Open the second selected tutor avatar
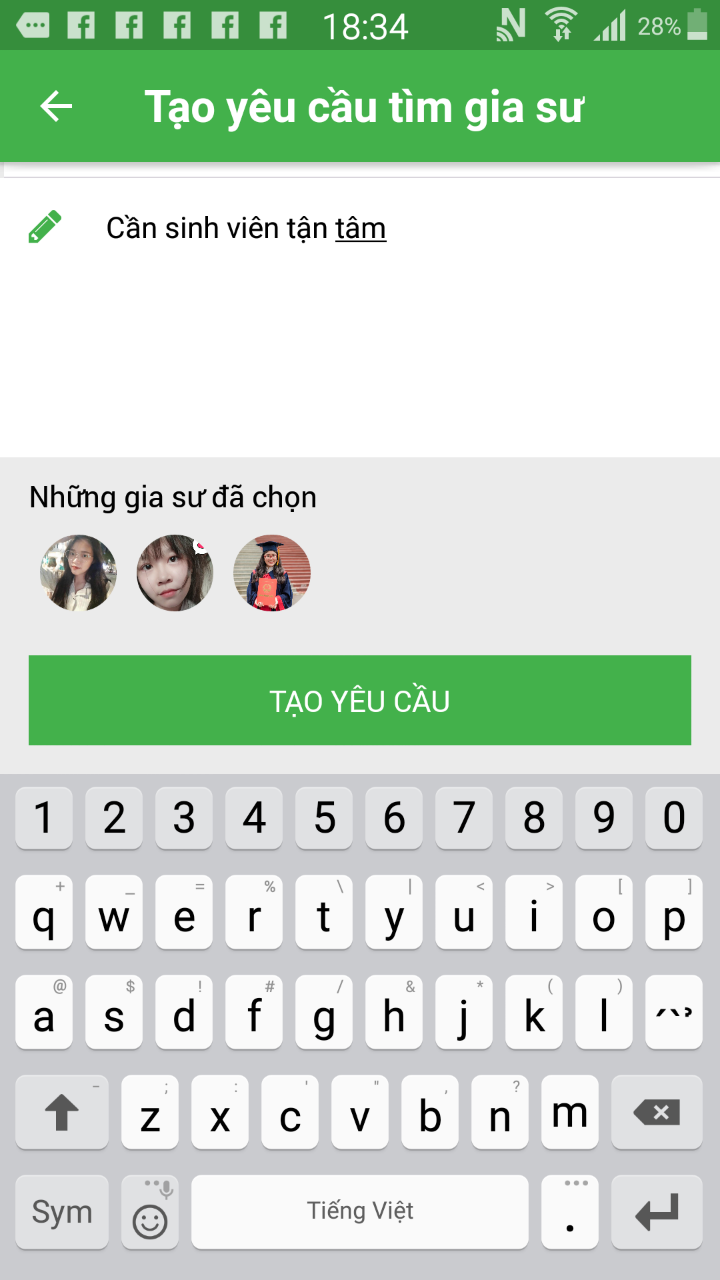Screen dimensions: 720x1280 (x=175, y=572)
